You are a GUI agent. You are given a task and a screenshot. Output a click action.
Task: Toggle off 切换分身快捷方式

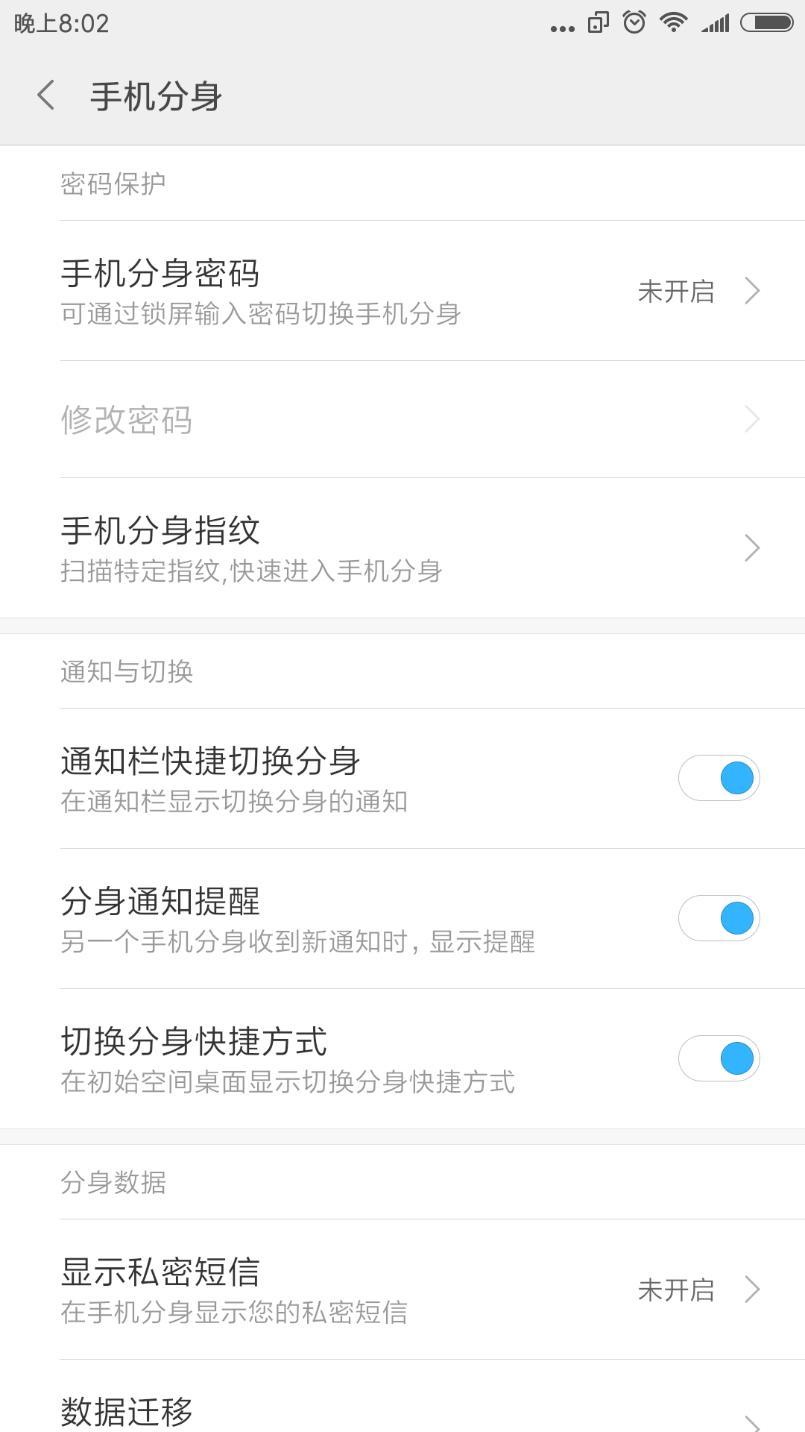[719, 1057]
